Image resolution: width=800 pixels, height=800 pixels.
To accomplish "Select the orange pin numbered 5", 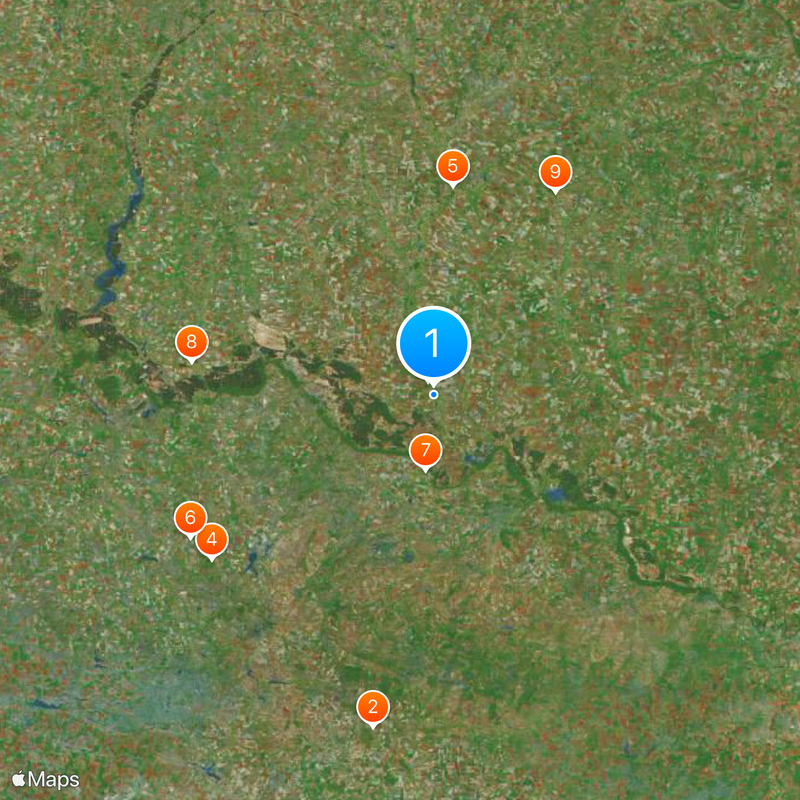I will pyautogui.click(x=453, y=166).
